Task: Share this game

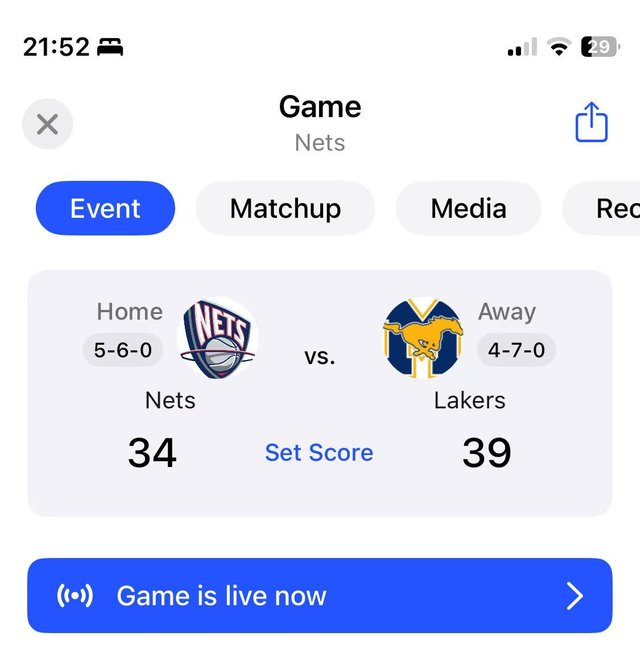Action: pos(591,123)
